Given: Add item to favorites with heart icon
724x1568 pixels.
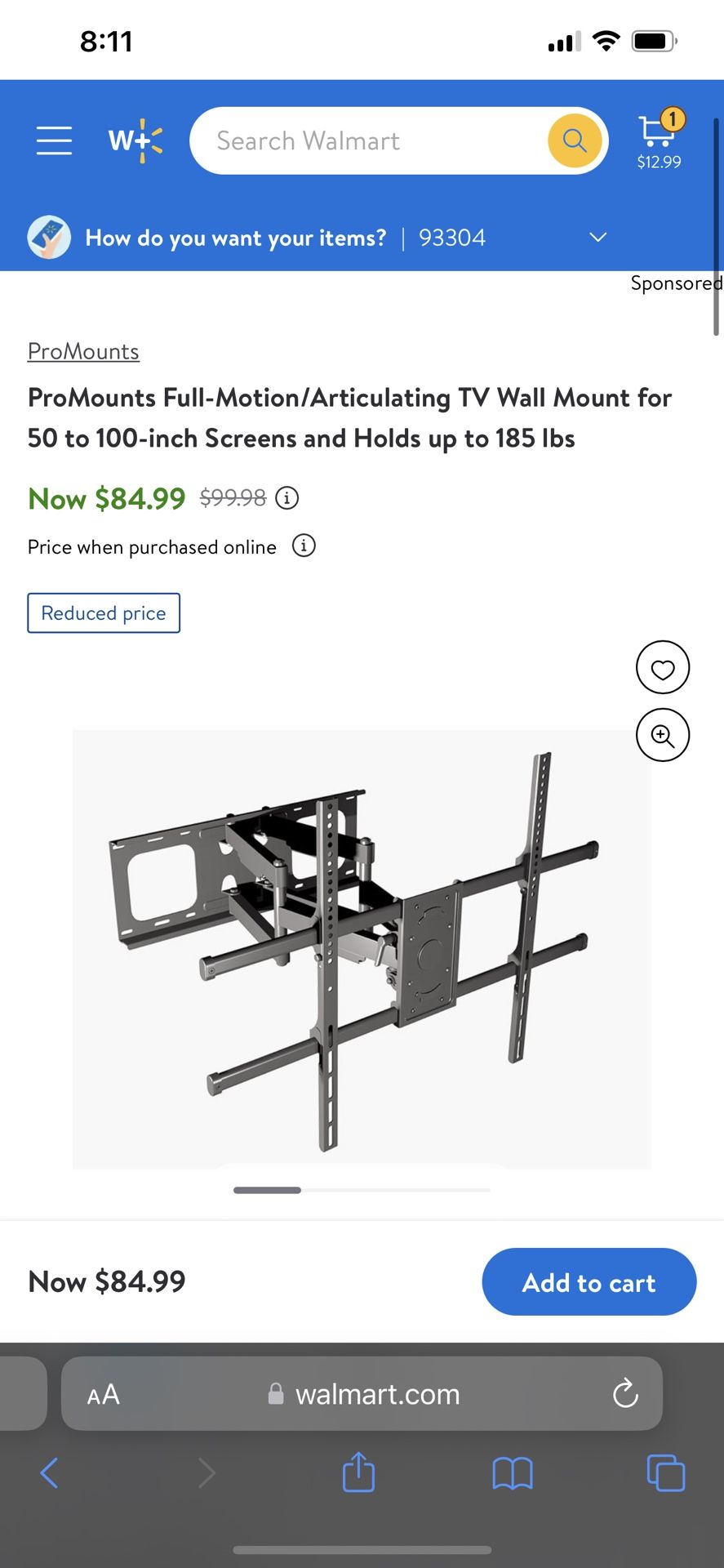Looking at the screenshot, I should 663,668.
